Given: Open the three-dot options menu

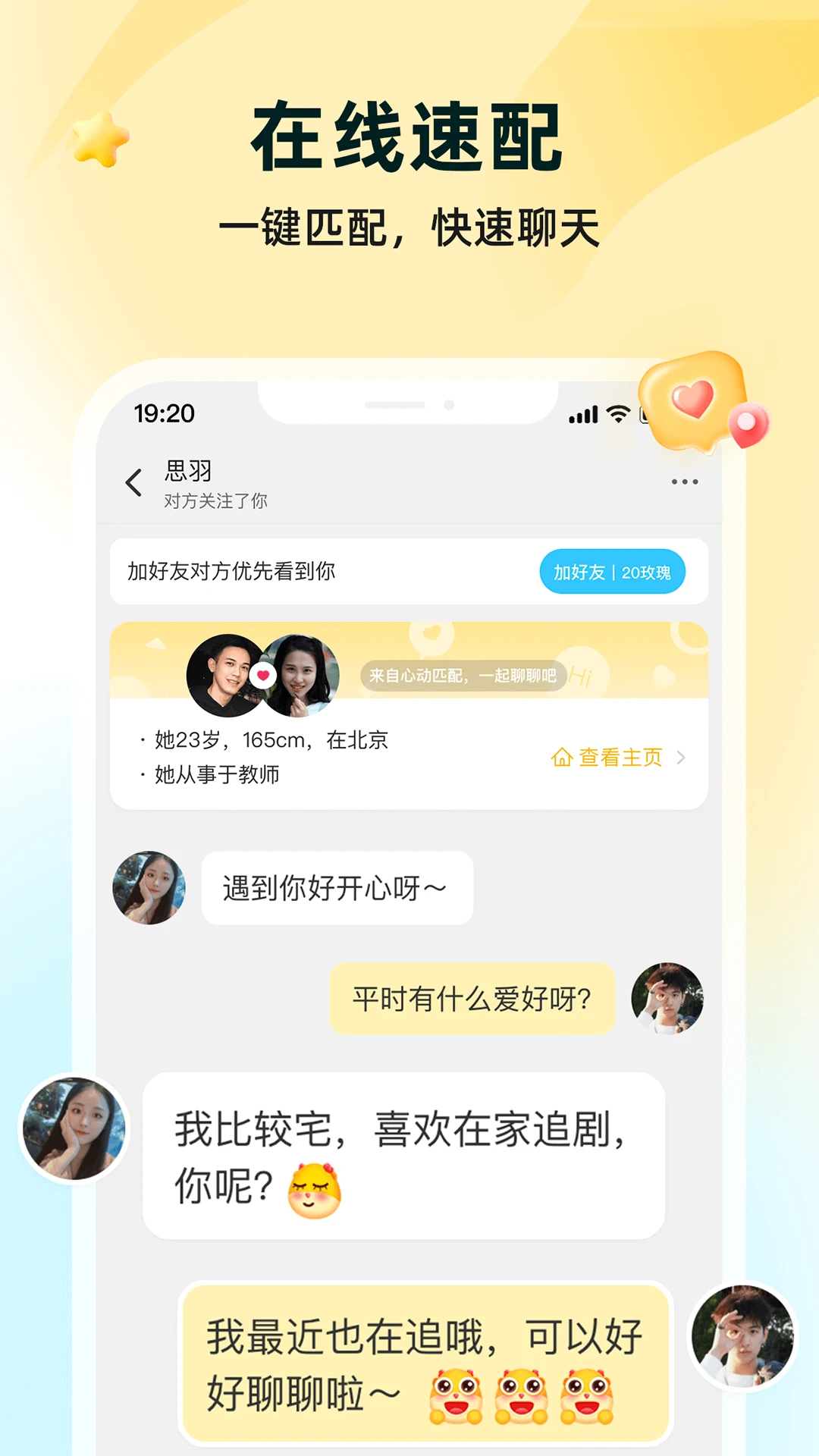Looking at the screenshot, I should click(685, 480).
